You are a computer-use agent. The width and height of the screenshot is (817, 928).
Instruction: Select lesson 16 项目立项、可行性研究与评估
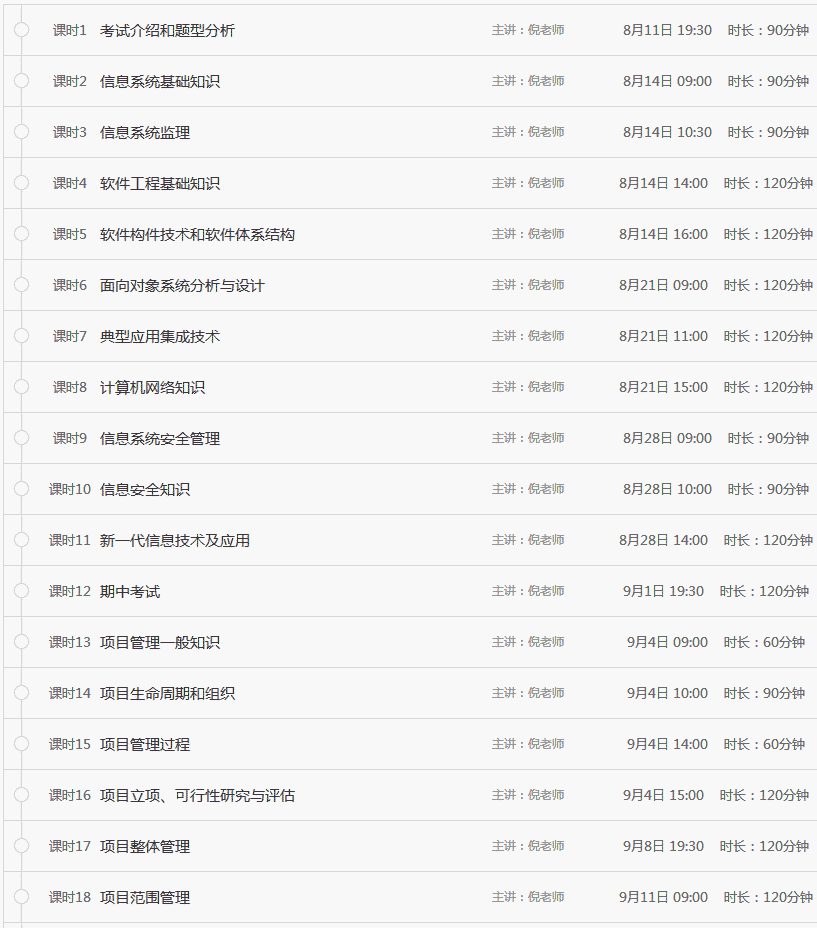[197, 796]
